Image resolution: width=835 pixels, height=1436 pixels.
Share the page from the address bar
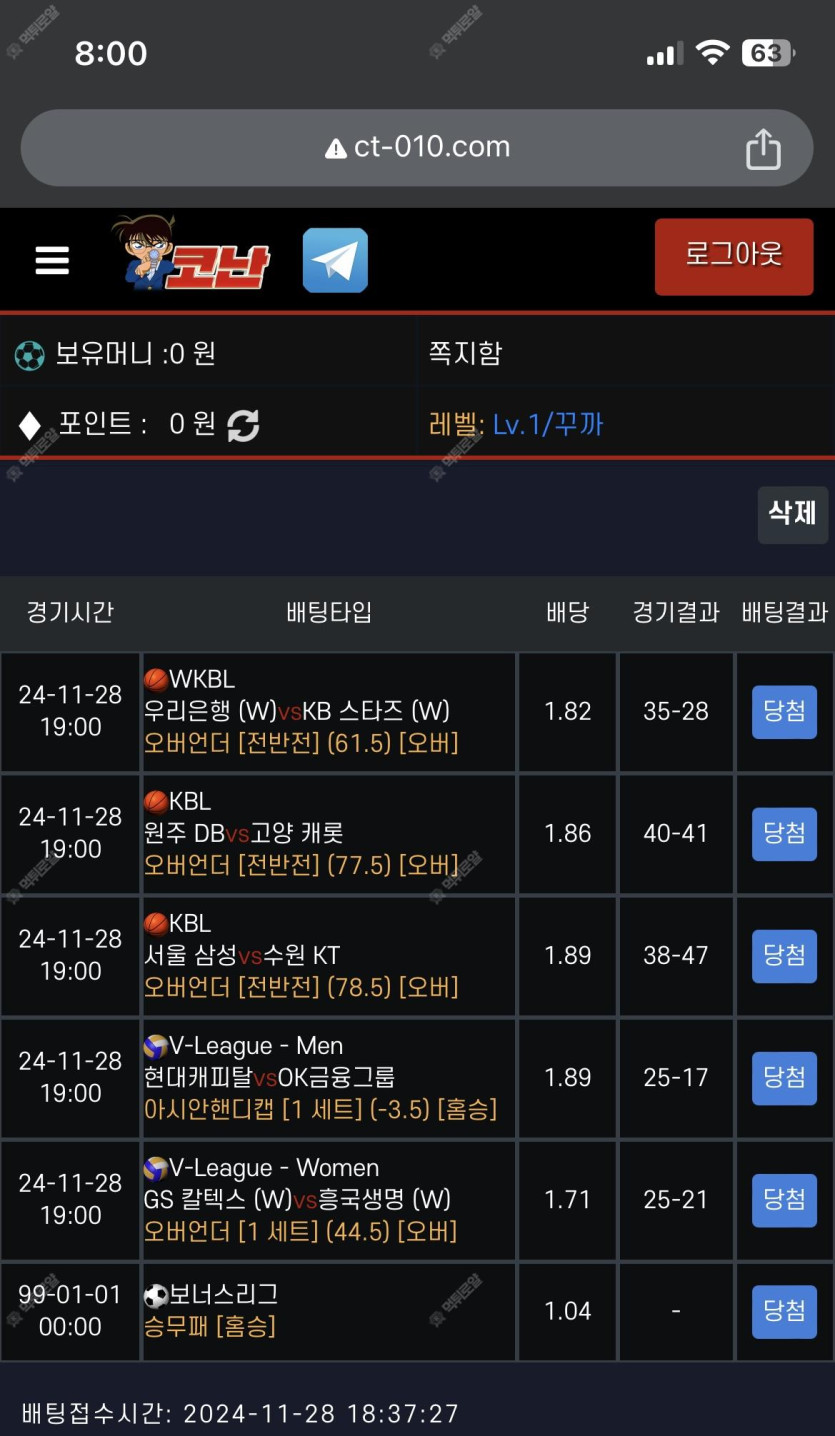(x=763, y=149)
